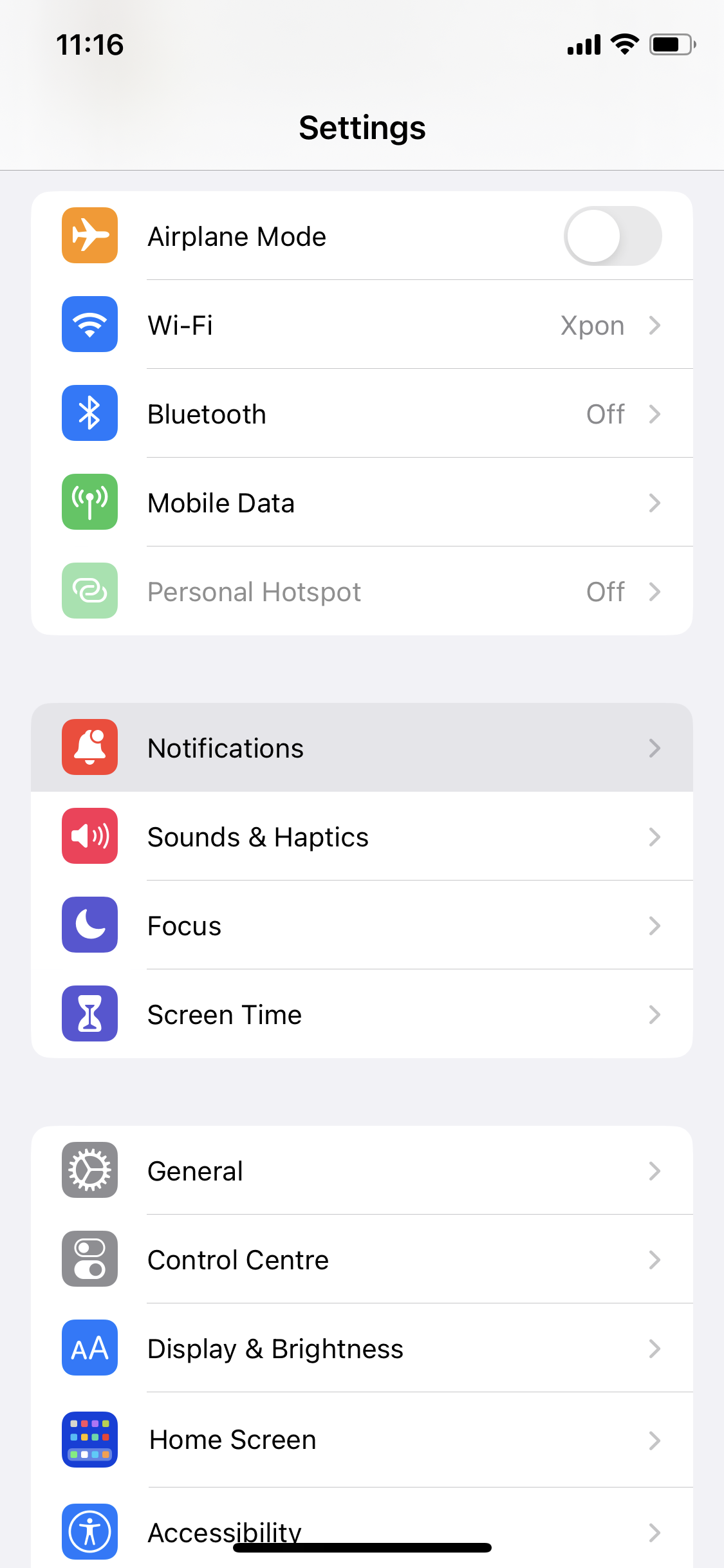Viewport: 724px width, 1568px height.
Task: Tap the Personal Hotspot chain icon
Action: pos(89,591)
